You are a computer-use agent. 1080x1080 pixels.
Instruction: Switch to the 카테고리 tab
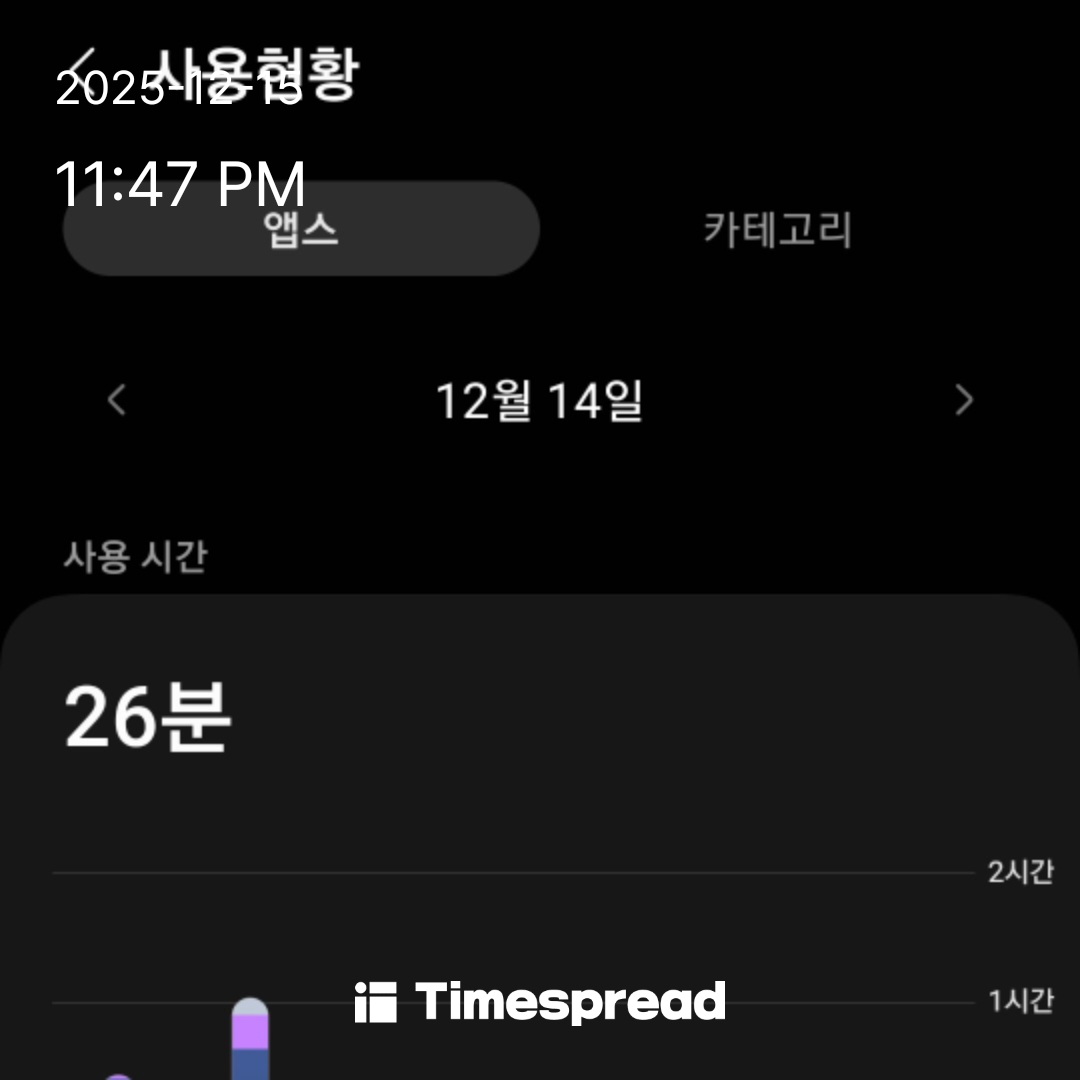[x=777, y=230]
